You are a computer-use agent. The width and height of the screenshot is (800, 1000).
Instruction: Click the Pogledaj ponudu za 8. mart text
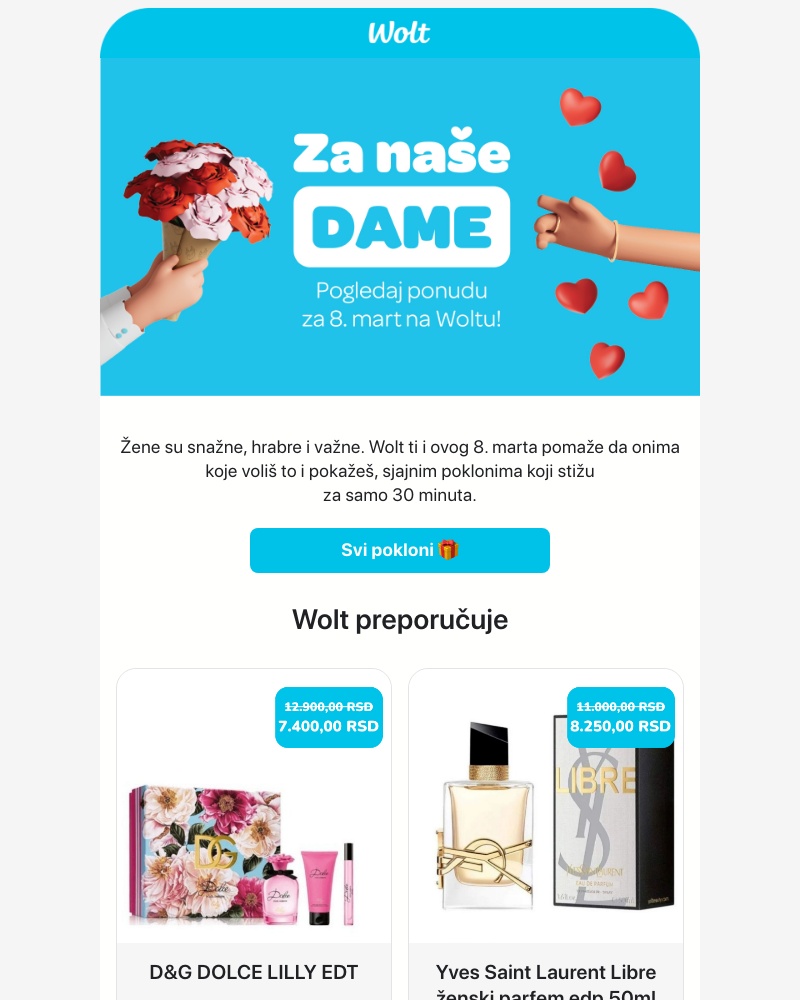(399, 305)
